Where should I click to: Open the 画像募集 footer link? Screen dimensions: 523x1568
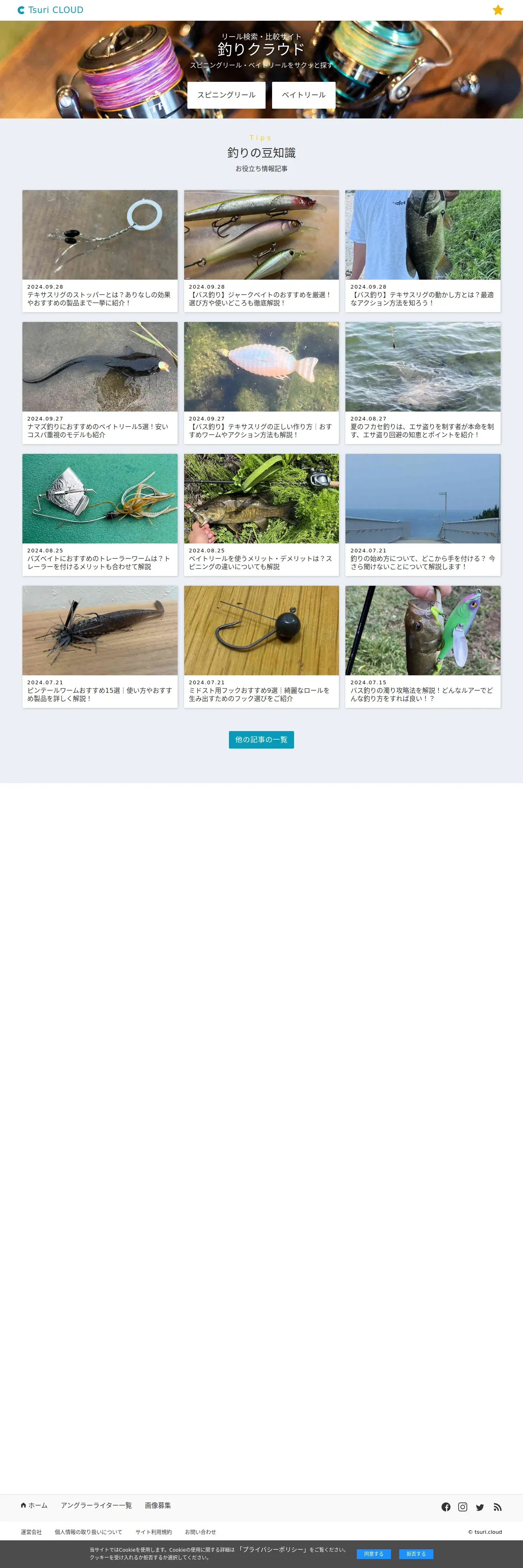tap(158, 1505)
